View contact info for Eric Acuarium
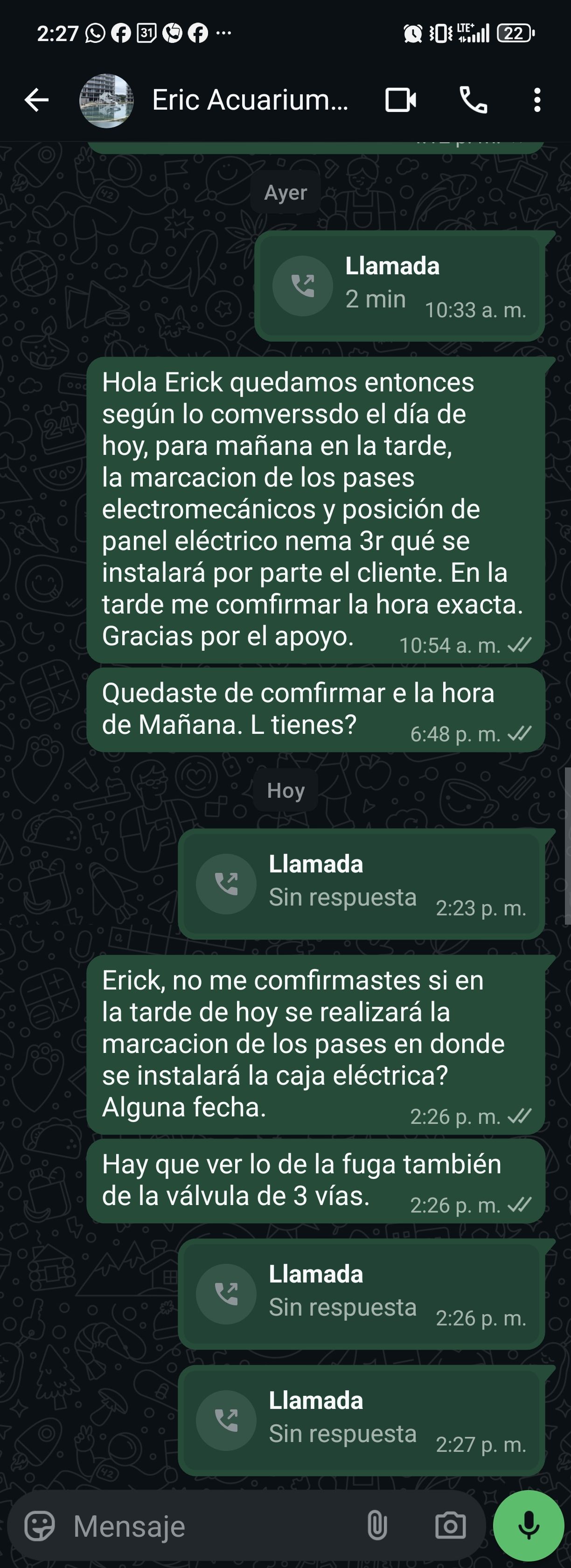Viewport: 571px width, 1568px height. click(x=250, y=100)
